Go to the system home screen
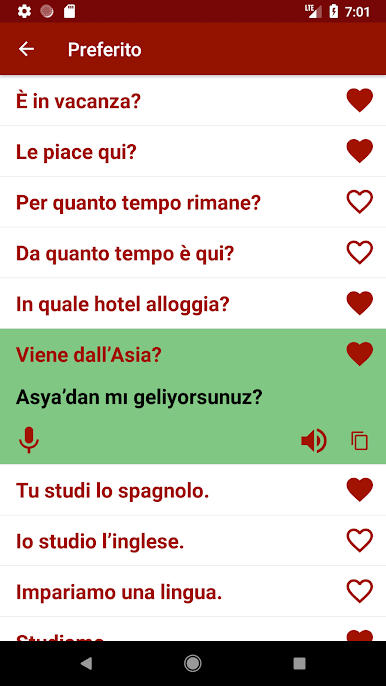This screenshot has width=386, height=686. click(x=193, y=664)
